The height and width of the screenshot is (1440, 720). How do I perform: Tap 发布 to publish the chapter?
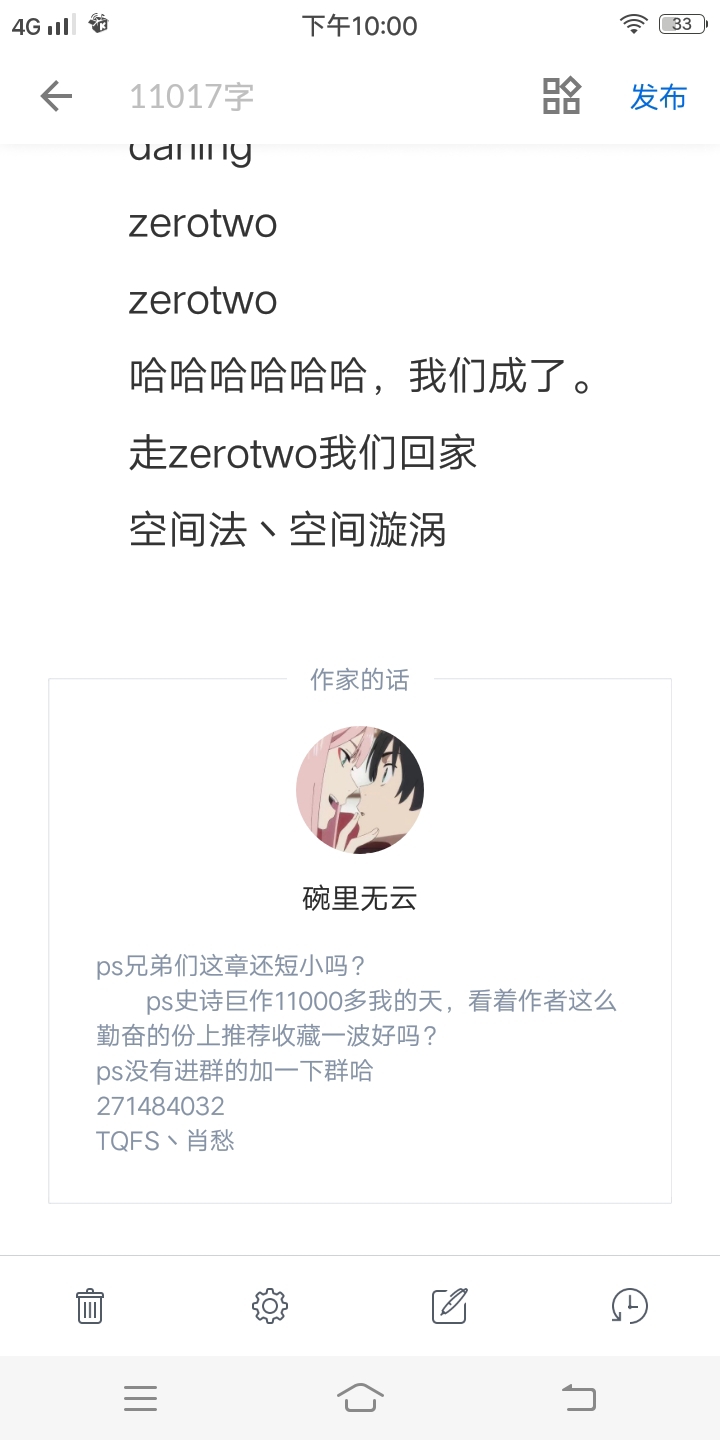tap(658, 97)
